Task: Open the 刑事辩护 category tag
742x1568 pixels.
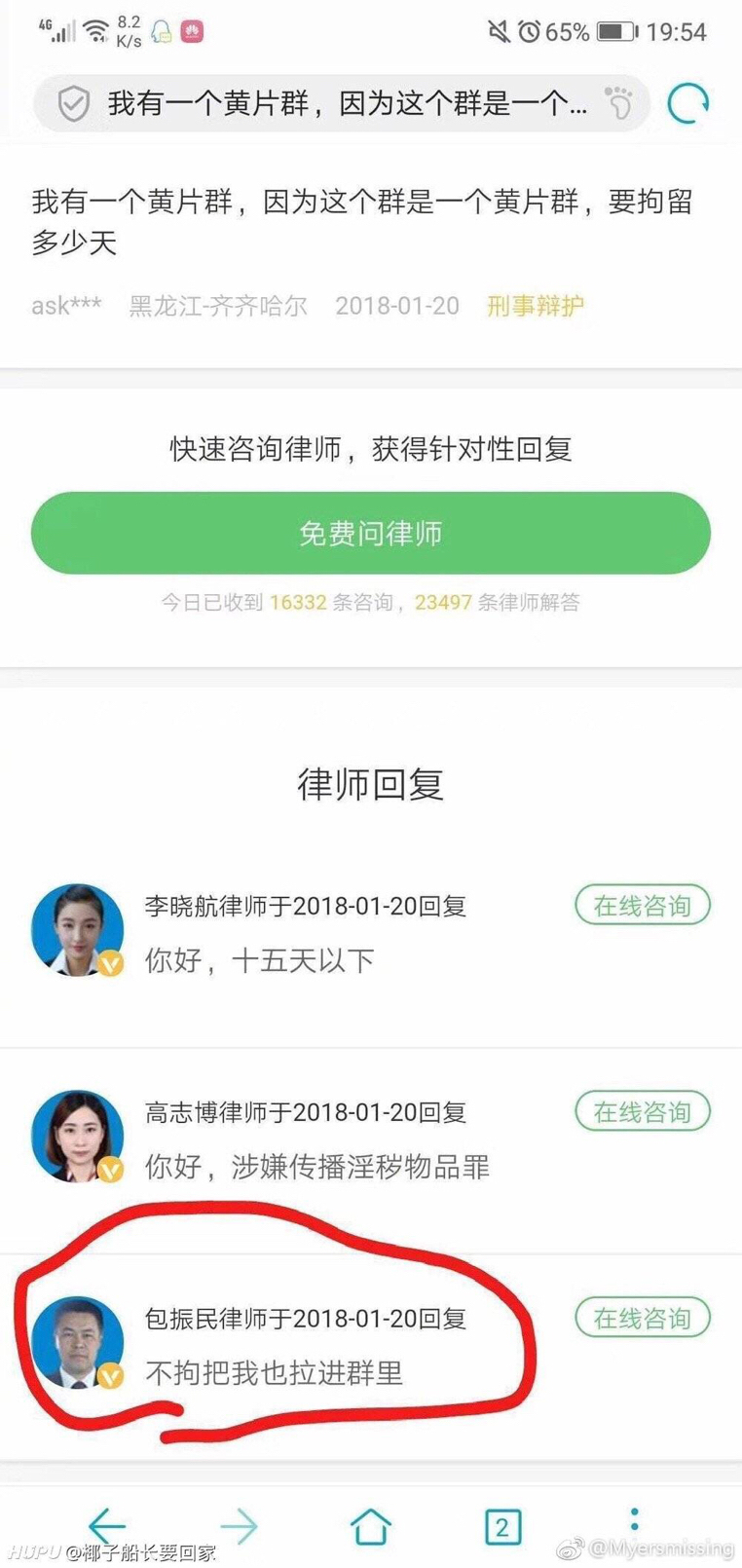Action: 535,306
